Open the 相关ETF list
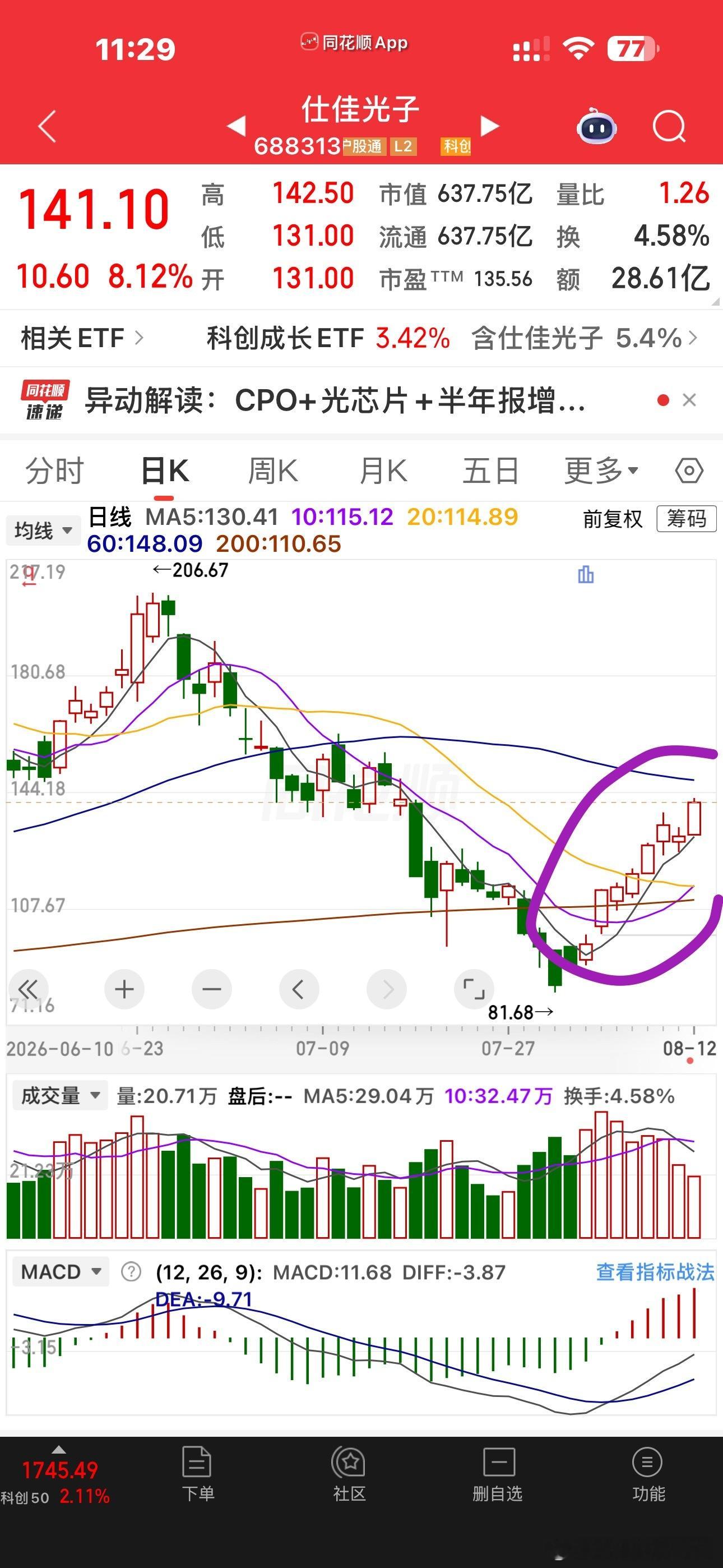This screenshot has width=723, height=1568. click(x=82, y=338)
